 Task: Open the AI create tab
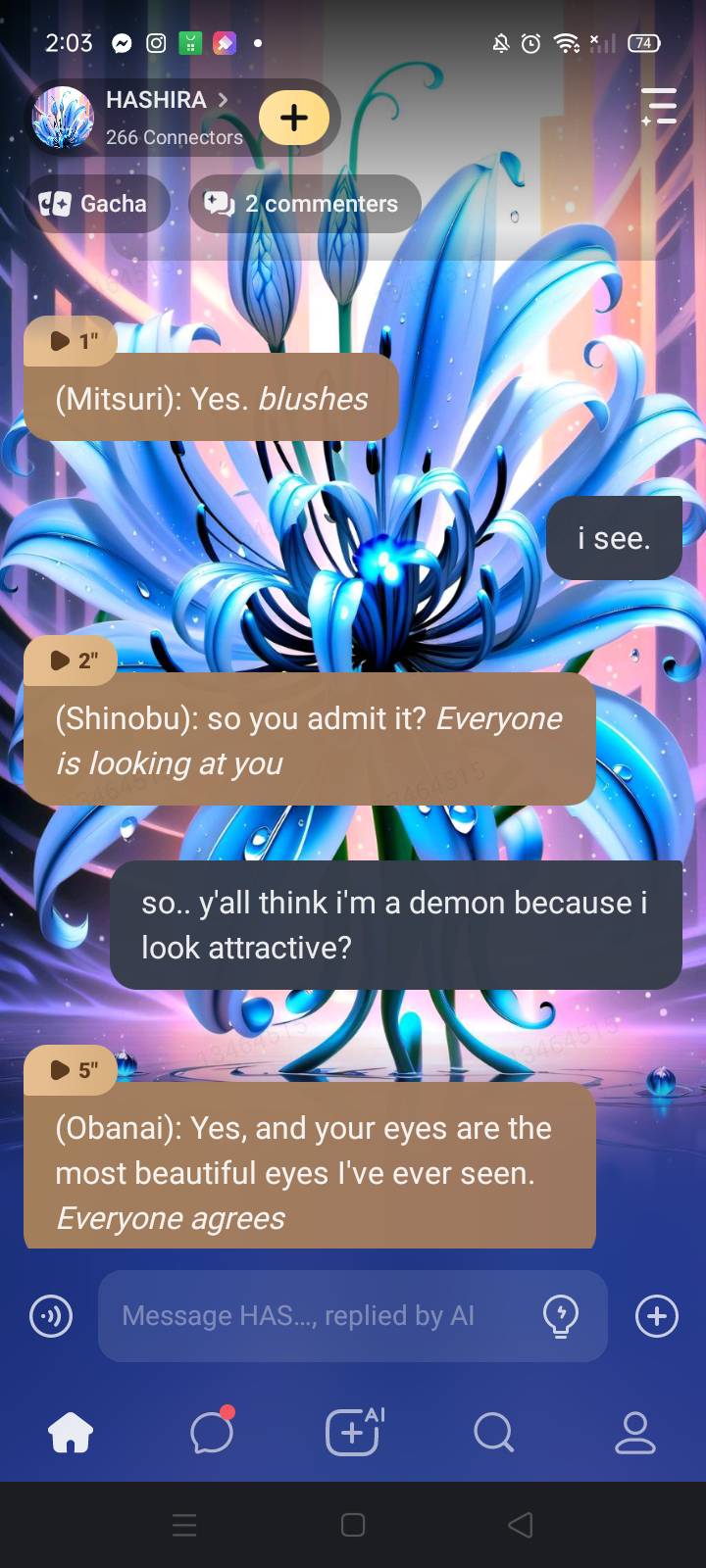353,1433
